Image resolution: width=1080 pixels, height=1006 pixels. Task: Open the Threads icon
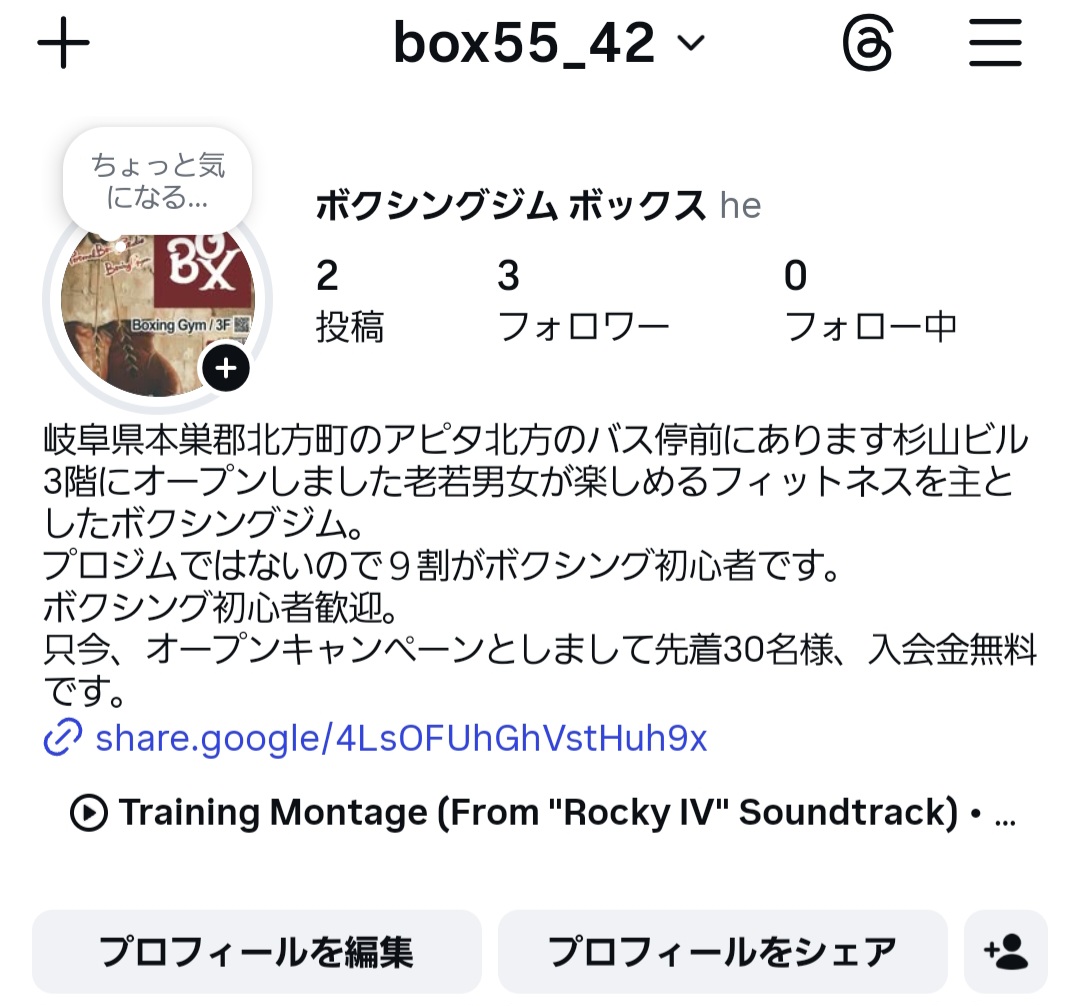pos(866,43)
